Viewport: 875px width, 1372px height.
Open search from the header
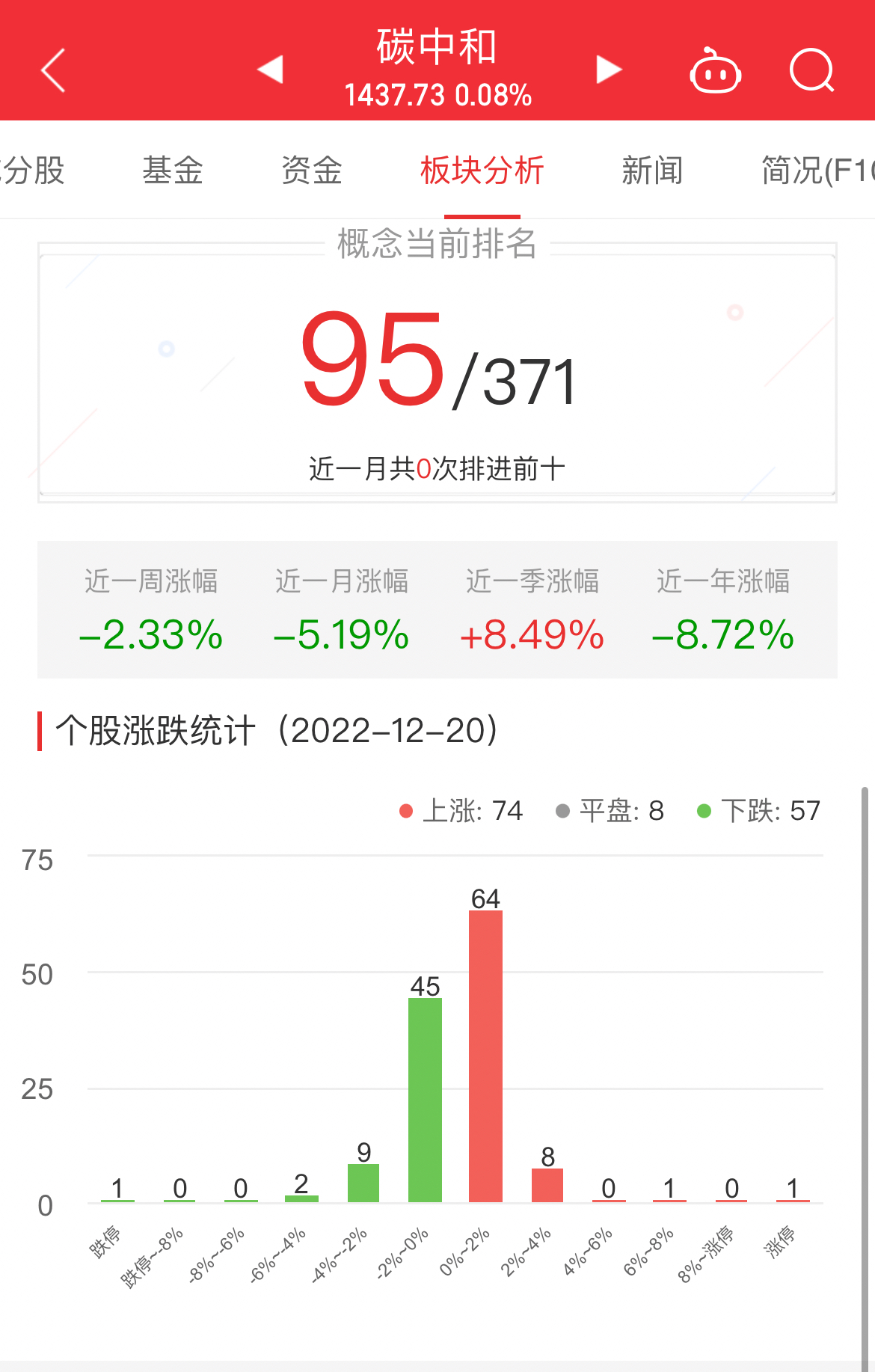pos(811,71)
